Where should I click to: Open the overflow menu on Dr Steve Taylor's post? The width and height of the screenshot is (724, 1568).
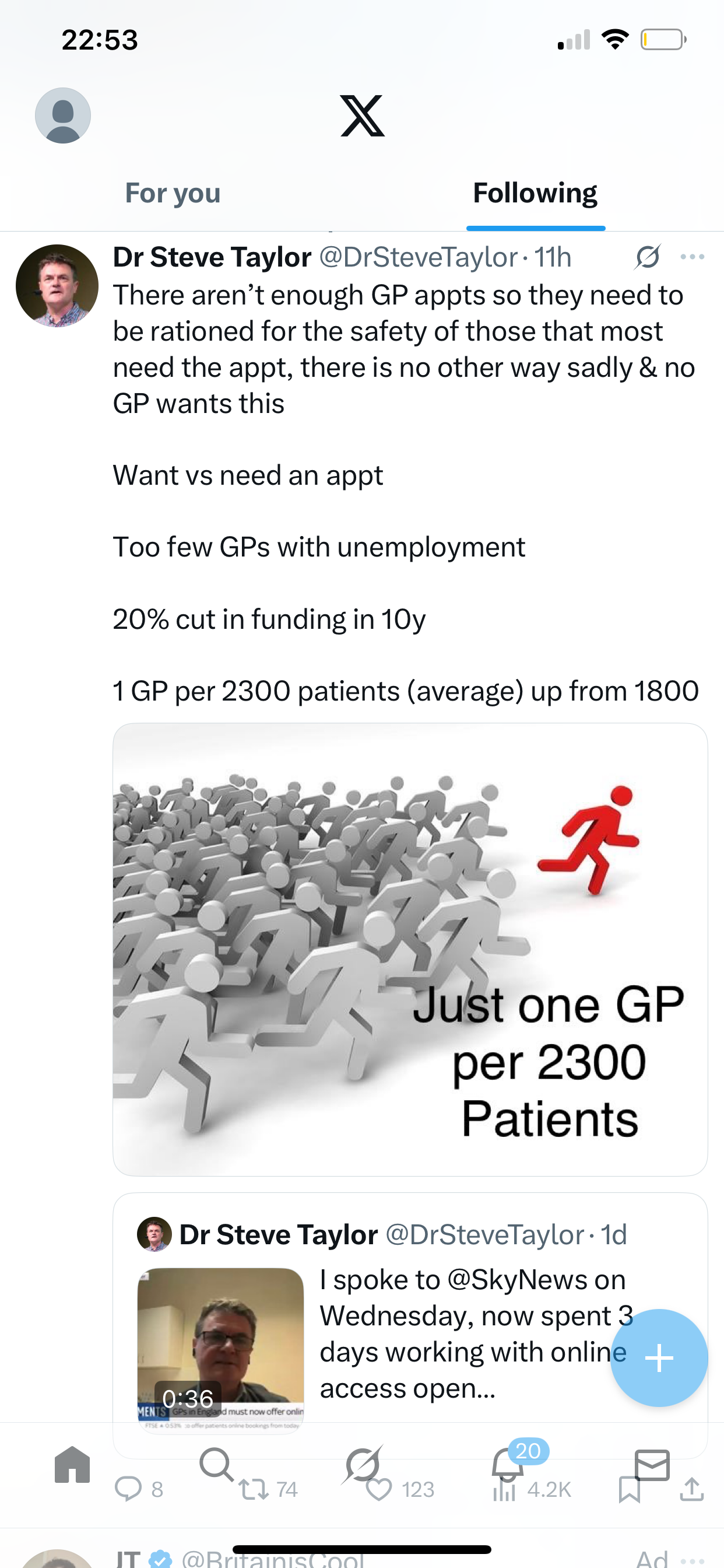[693, 257]
